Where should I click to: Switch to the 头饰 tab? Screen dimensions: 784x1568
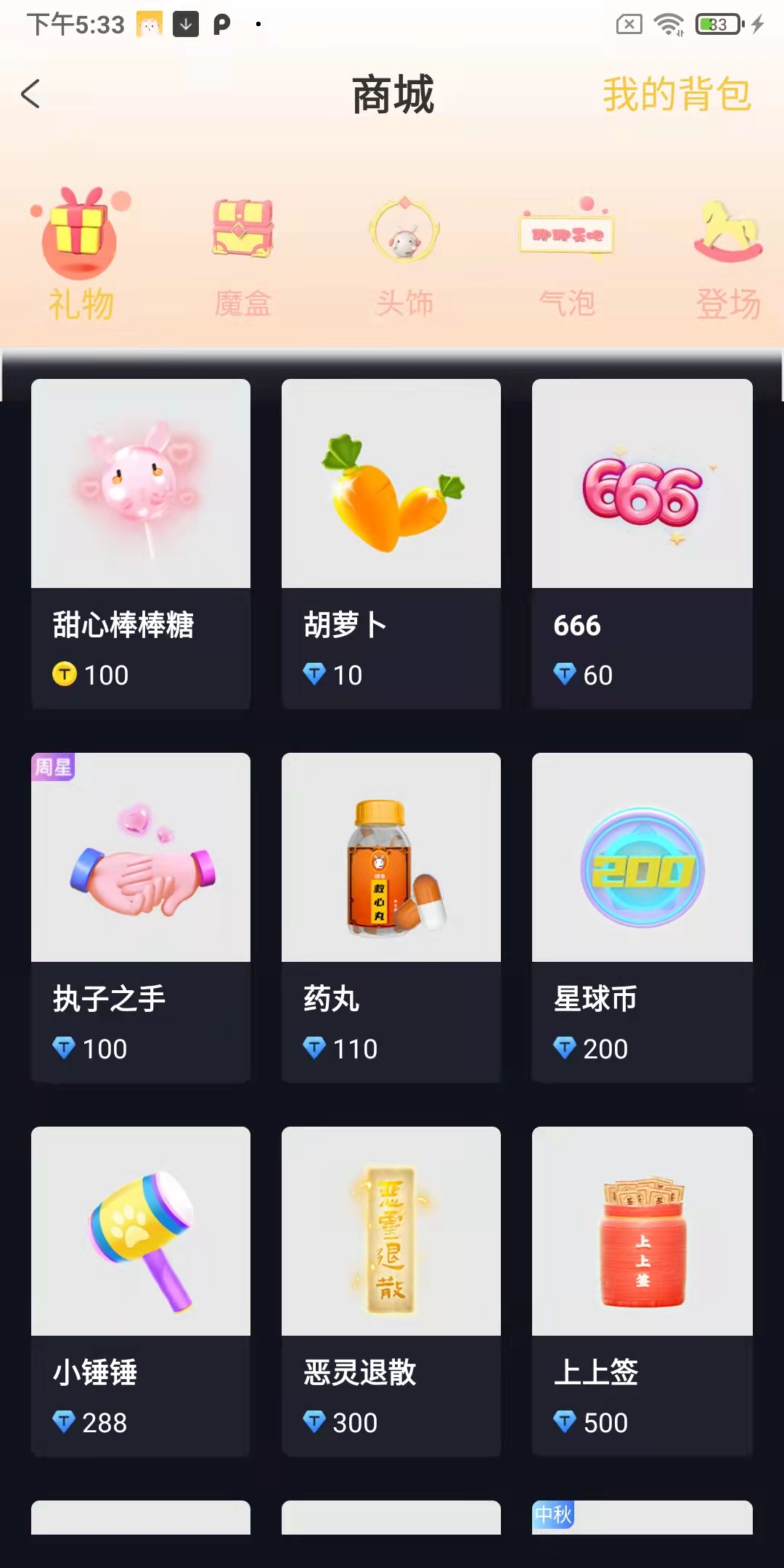coord(404,254)
